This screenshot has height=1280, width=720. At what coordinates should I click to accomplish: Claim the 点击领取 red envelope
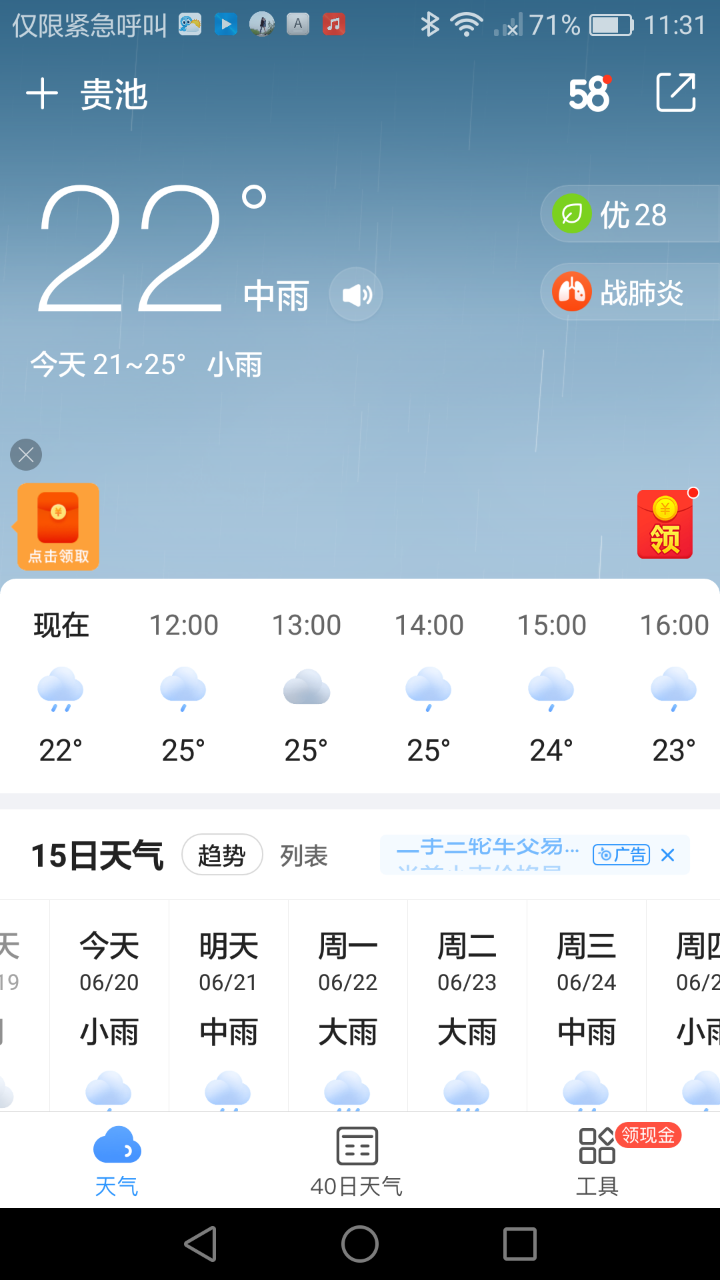(x=58, y=527)
